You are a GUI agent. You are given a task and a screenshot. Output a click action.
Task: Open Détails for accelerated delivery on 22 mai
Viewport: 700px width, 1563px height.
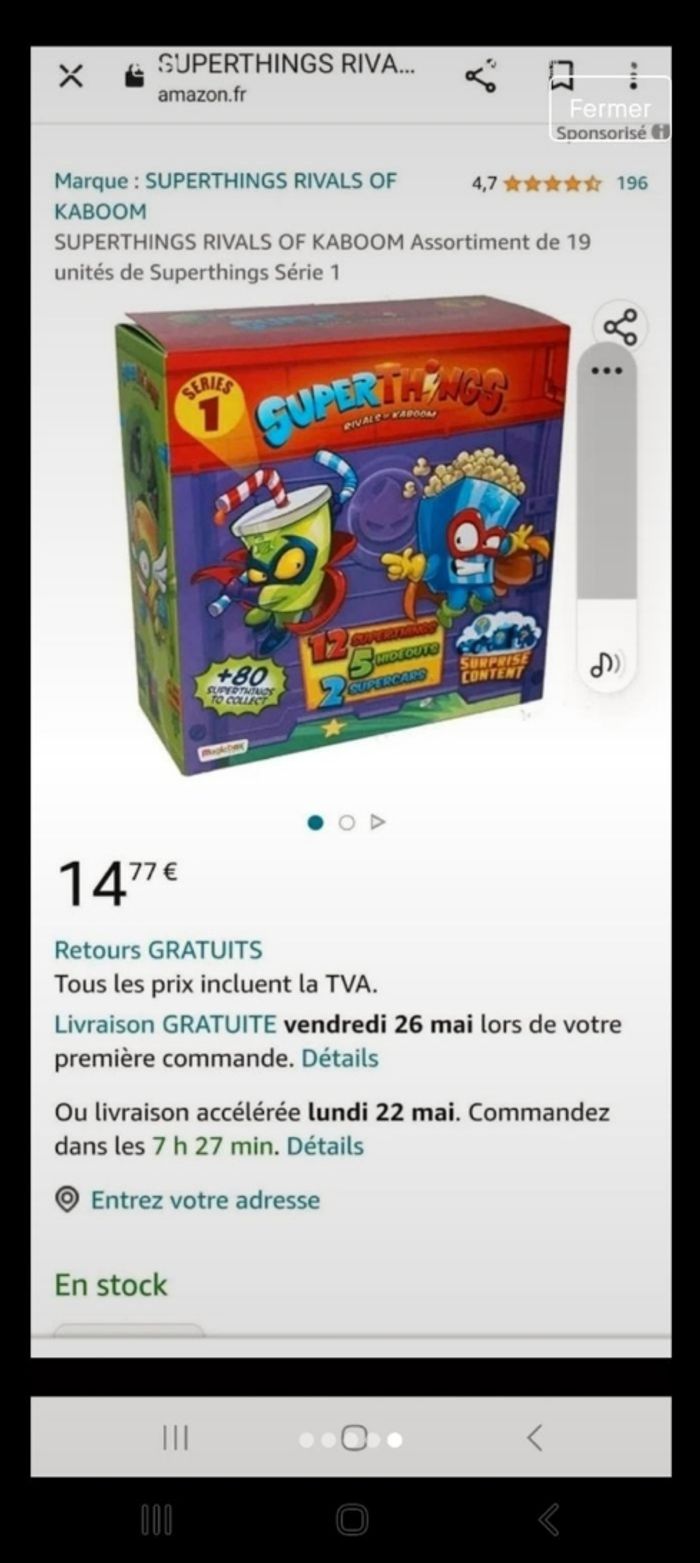(x=325, y=1146)
